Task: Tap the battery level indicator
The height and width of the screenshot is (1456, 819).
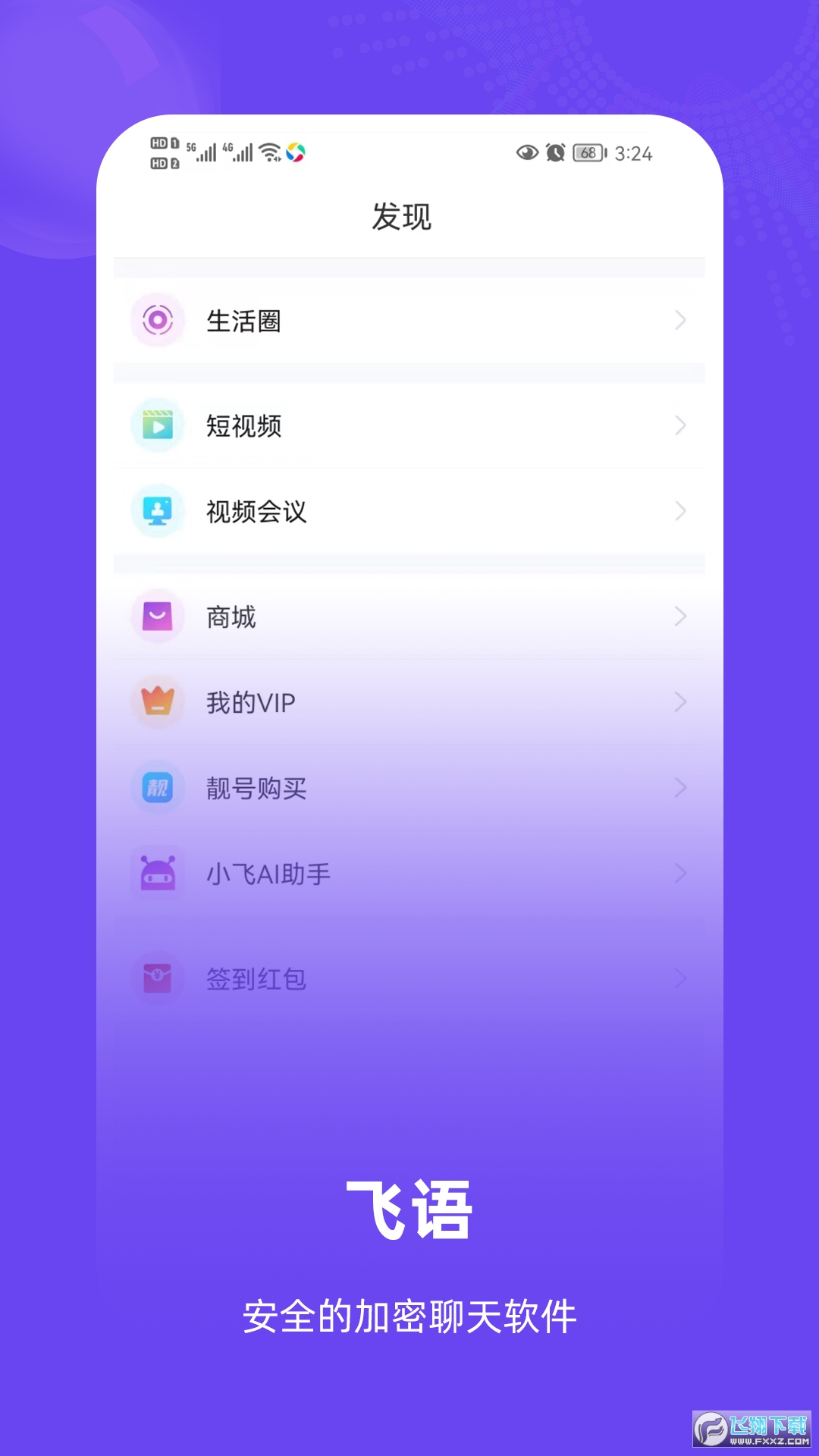Action: [x=586, y=152]
